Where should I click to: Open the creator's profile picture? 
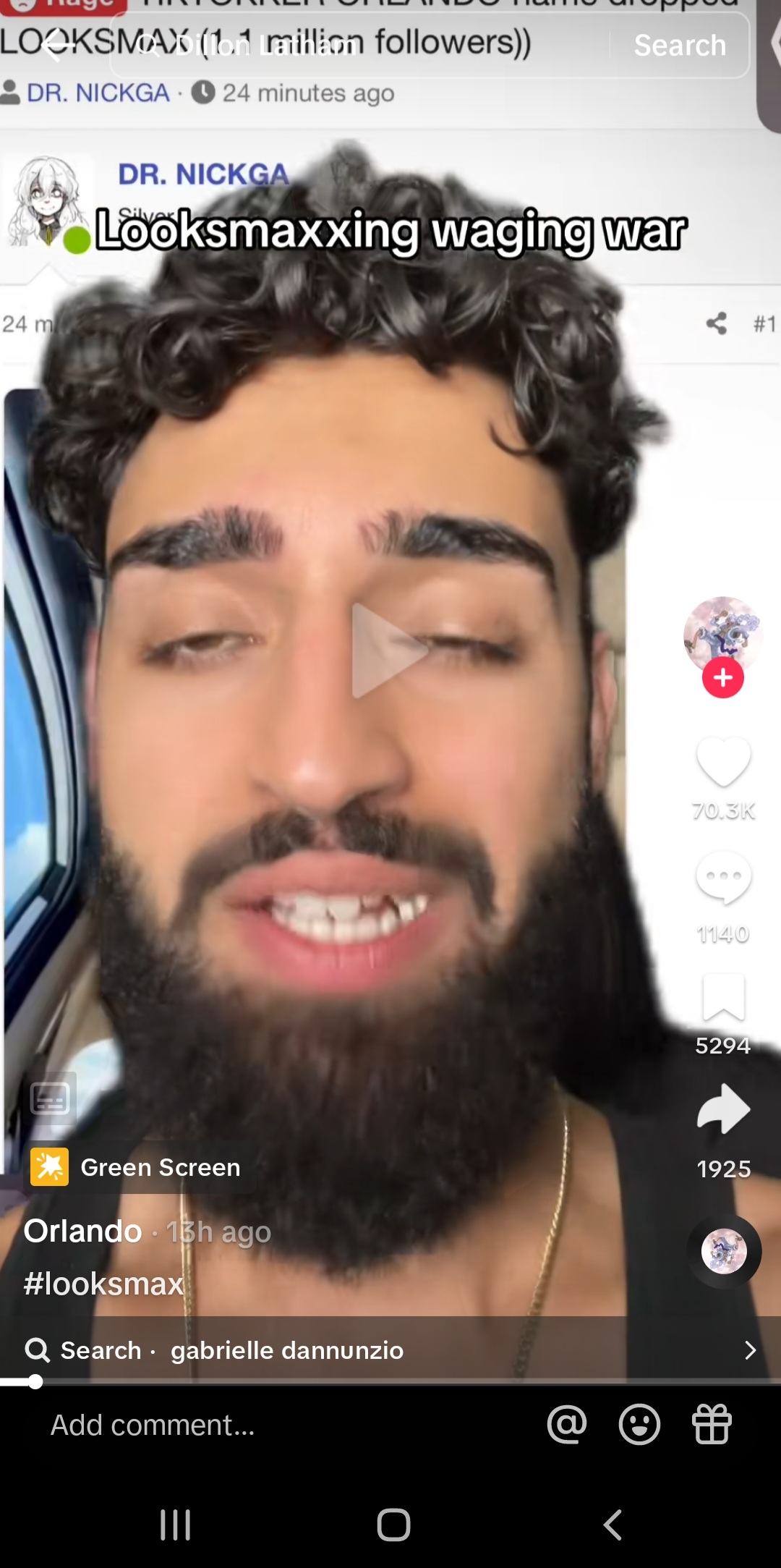[x=722, y=633]
